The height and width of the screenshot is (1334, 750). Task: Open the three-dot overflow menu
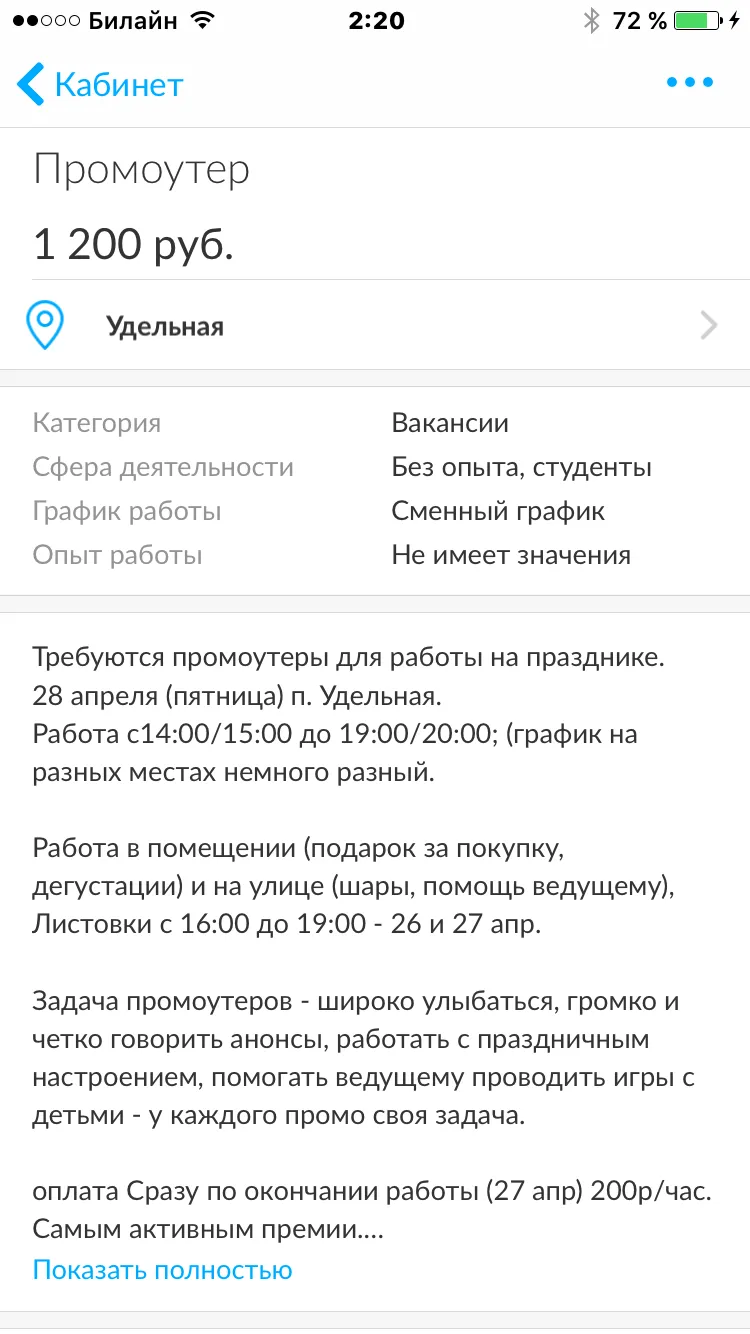coord(690,83)
